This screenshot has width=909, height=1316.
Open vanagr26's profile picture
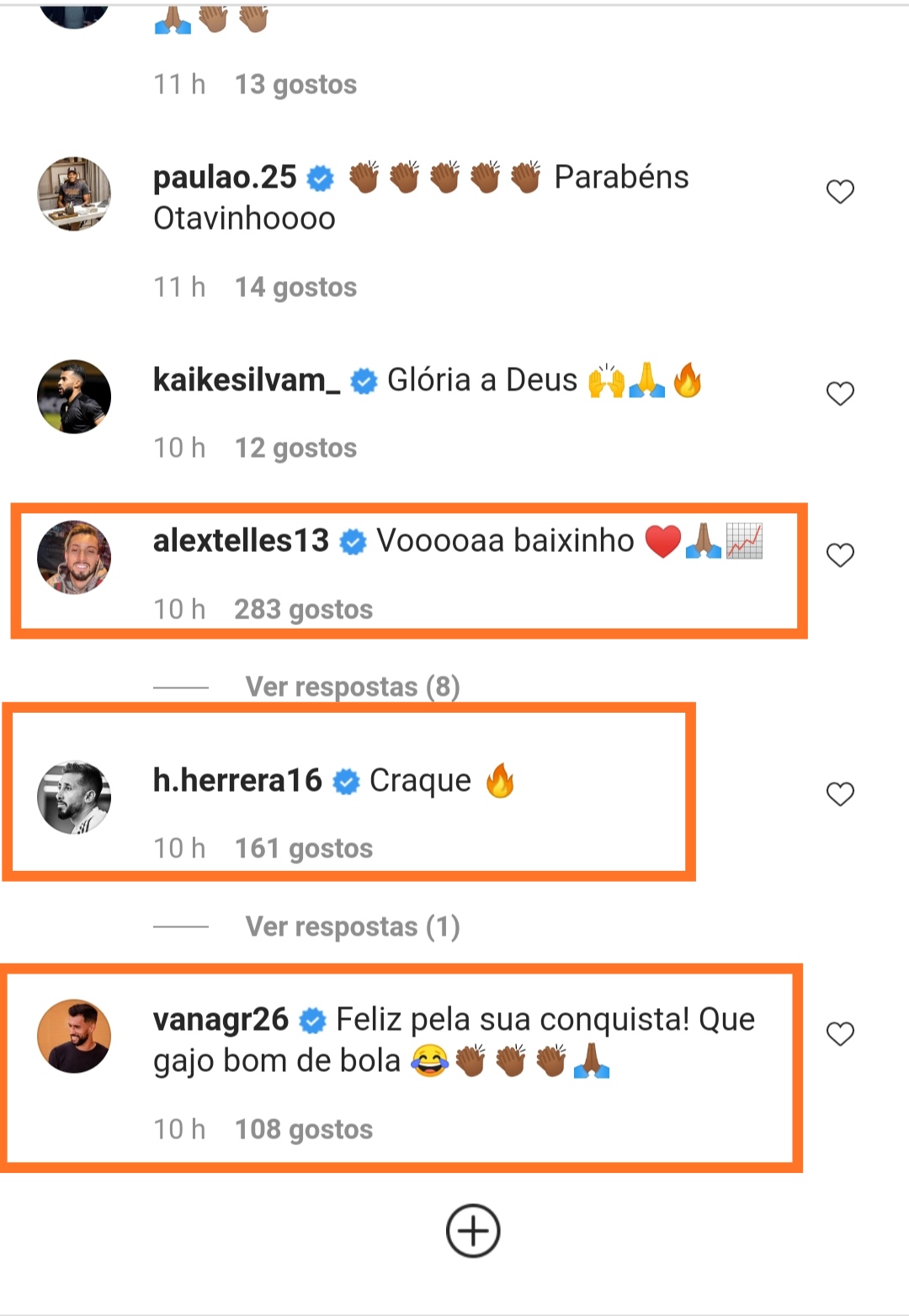[74, 1036]
